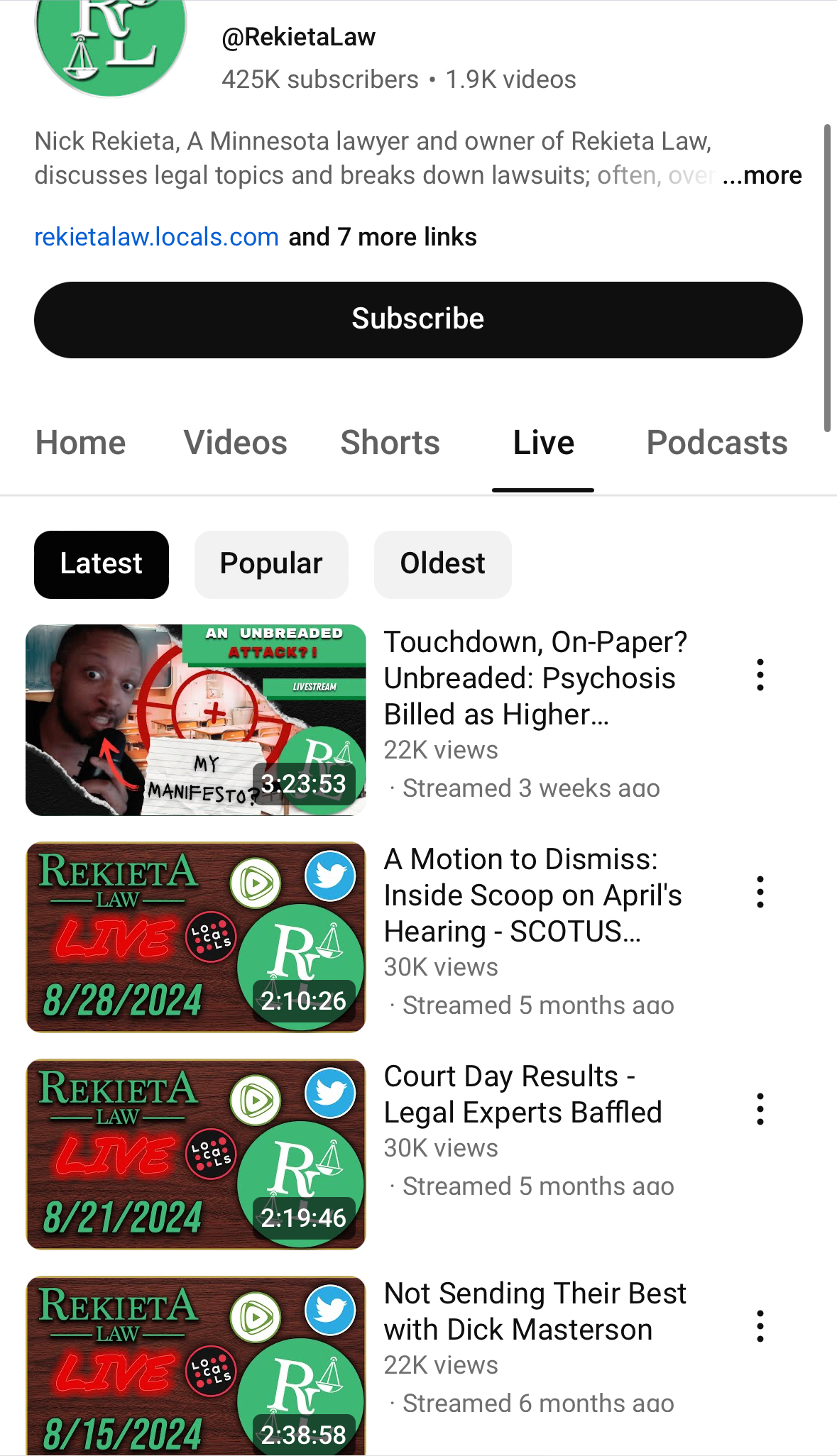The width and height of the screenshot is (837, 1456).
Task: Play the Touchdown, On-Paper? Unbreaded stream
Action: [x=196, y=720]
